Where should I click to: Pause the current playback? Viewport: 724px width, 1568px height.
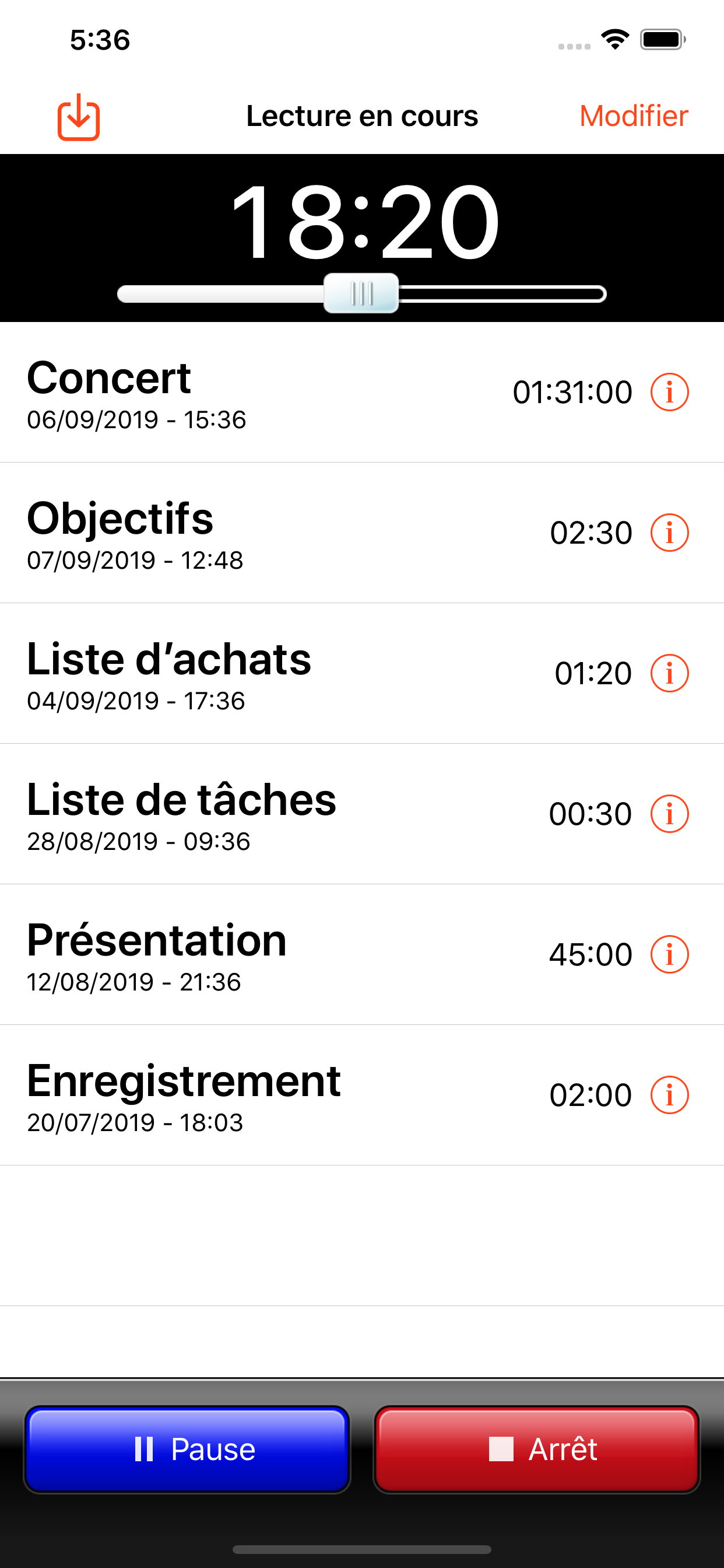pyautogui.click(x=187, y=1450)
